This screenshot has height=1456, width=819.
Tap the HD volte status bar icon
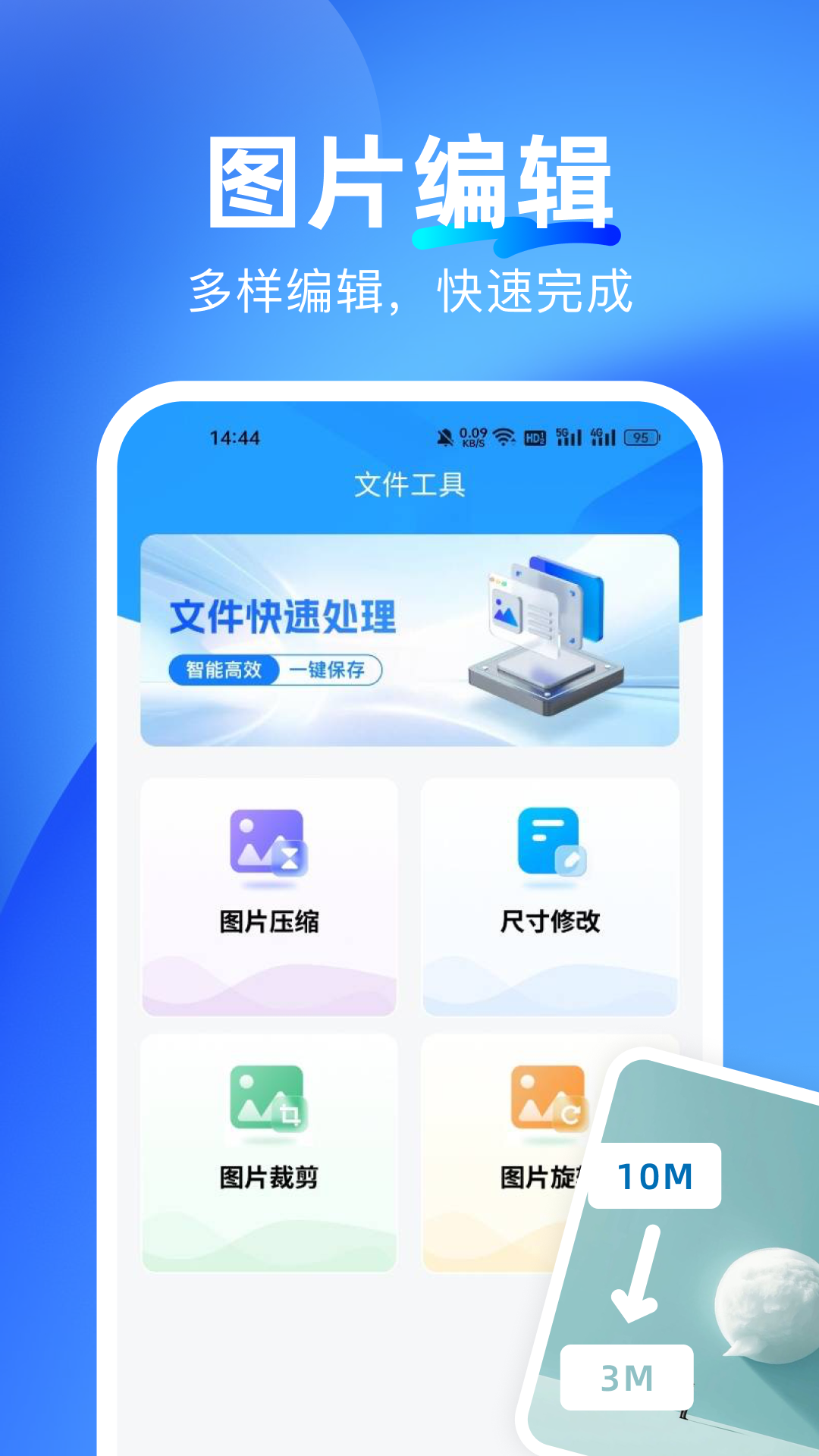[532, 438]
